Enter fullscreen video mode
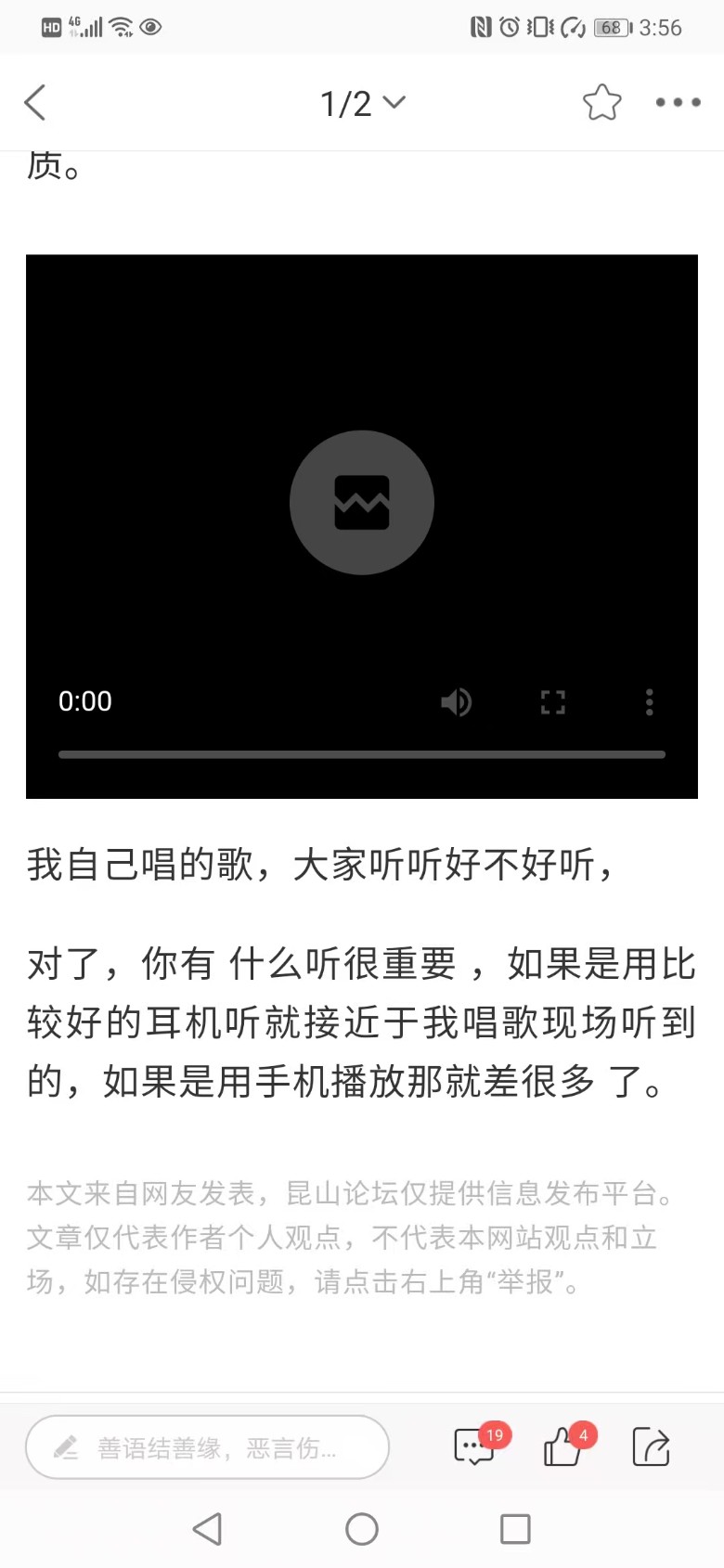 click(x=553, y=702)
